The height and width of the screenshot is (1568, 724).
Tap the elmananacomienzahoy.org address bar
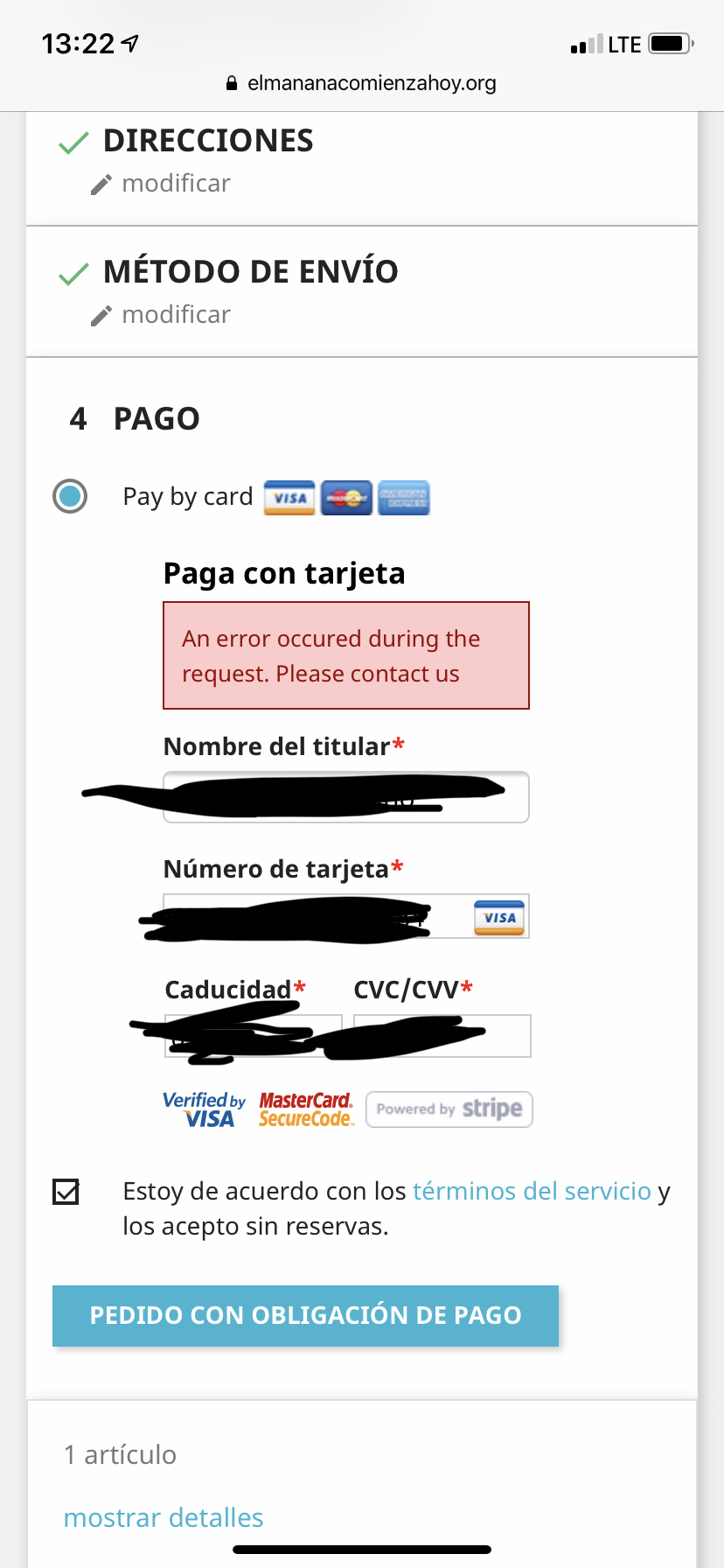coord(362,83)
